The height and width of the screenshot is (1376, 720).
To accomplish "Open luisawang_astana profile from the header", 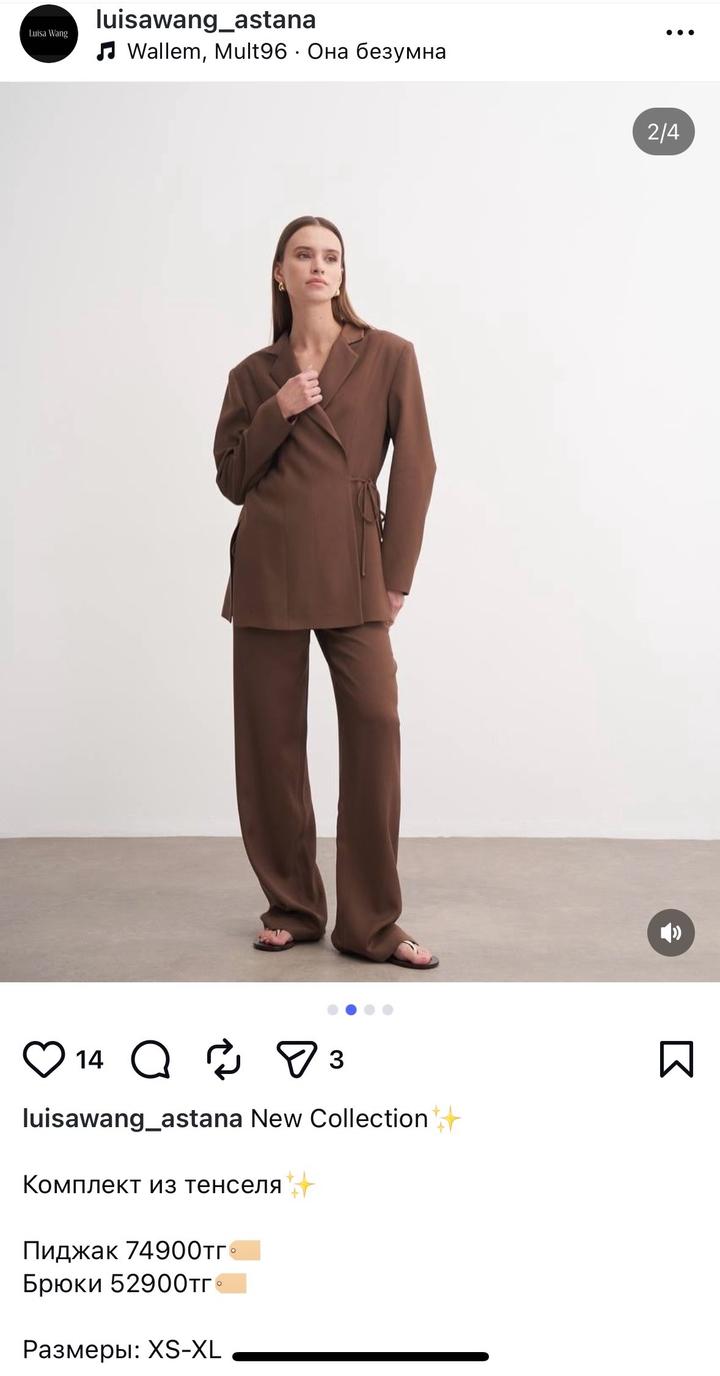I will [x=206, y=19].
